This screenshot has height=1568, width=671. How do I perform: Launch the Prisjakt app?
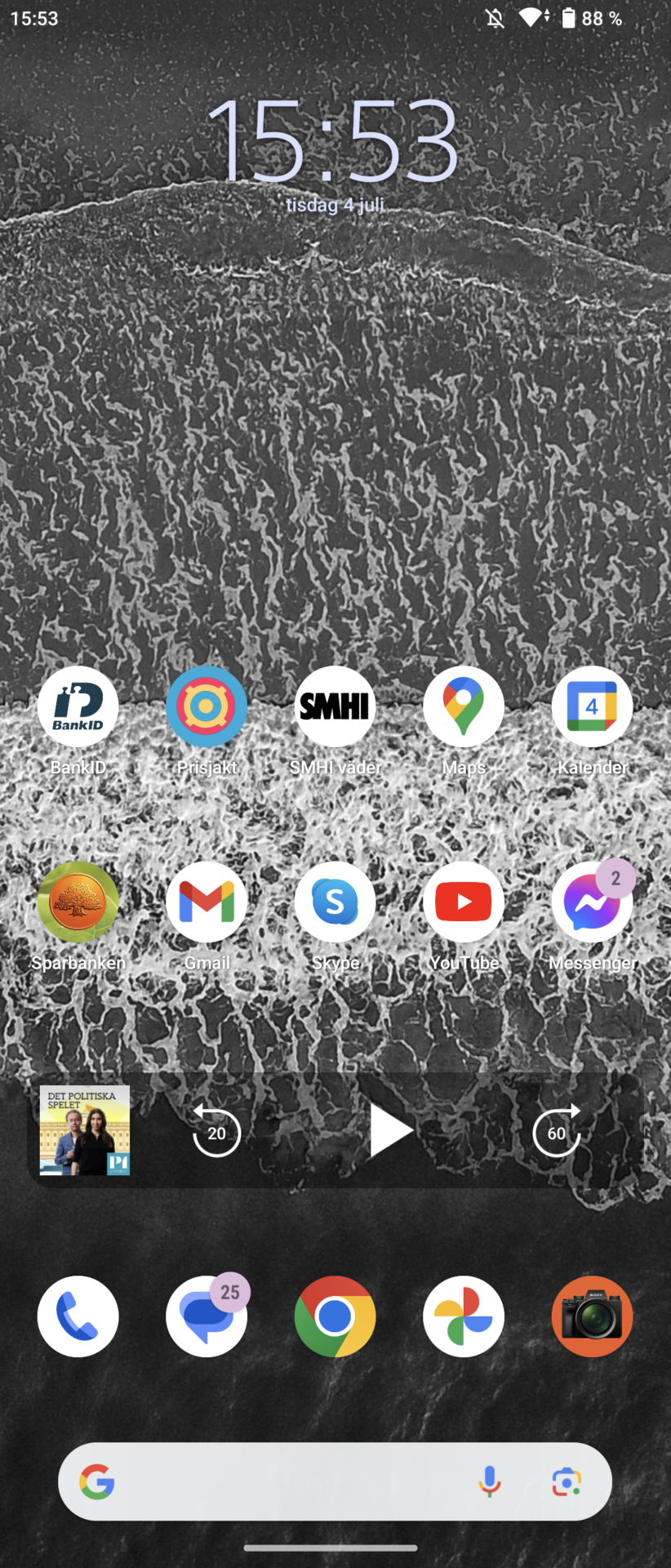tap(207, 706)
